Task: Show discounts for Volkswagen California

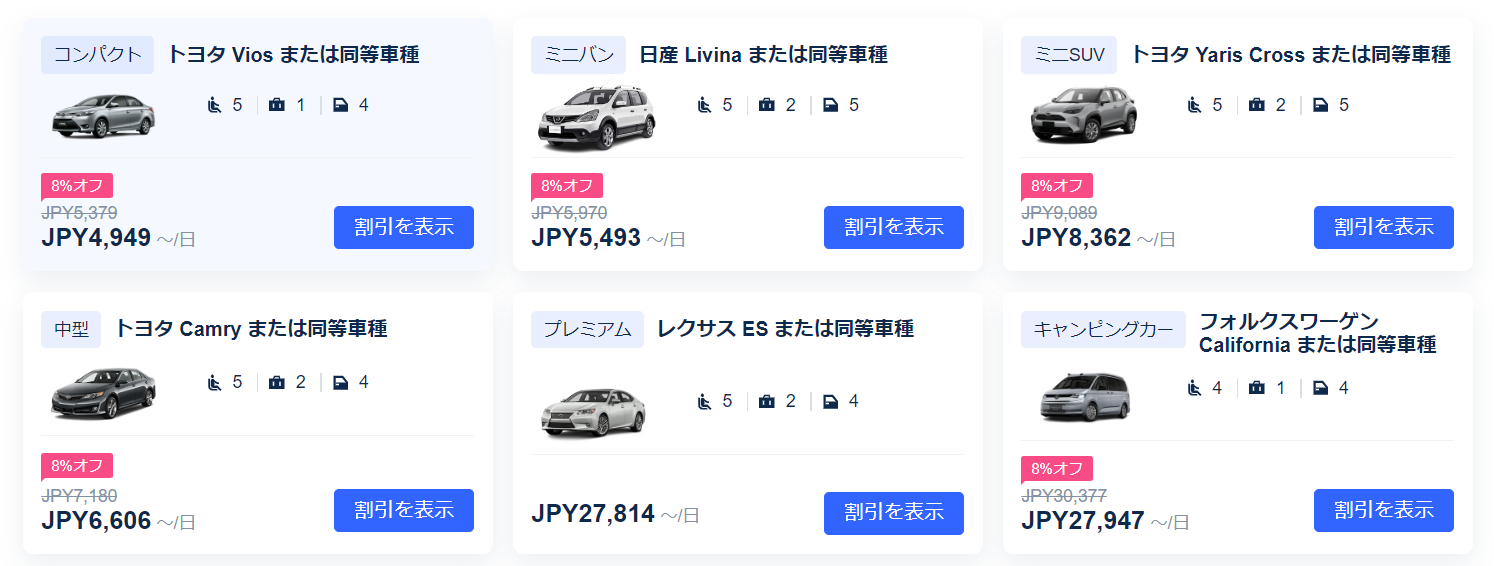Action: (x=1383, y=510)
